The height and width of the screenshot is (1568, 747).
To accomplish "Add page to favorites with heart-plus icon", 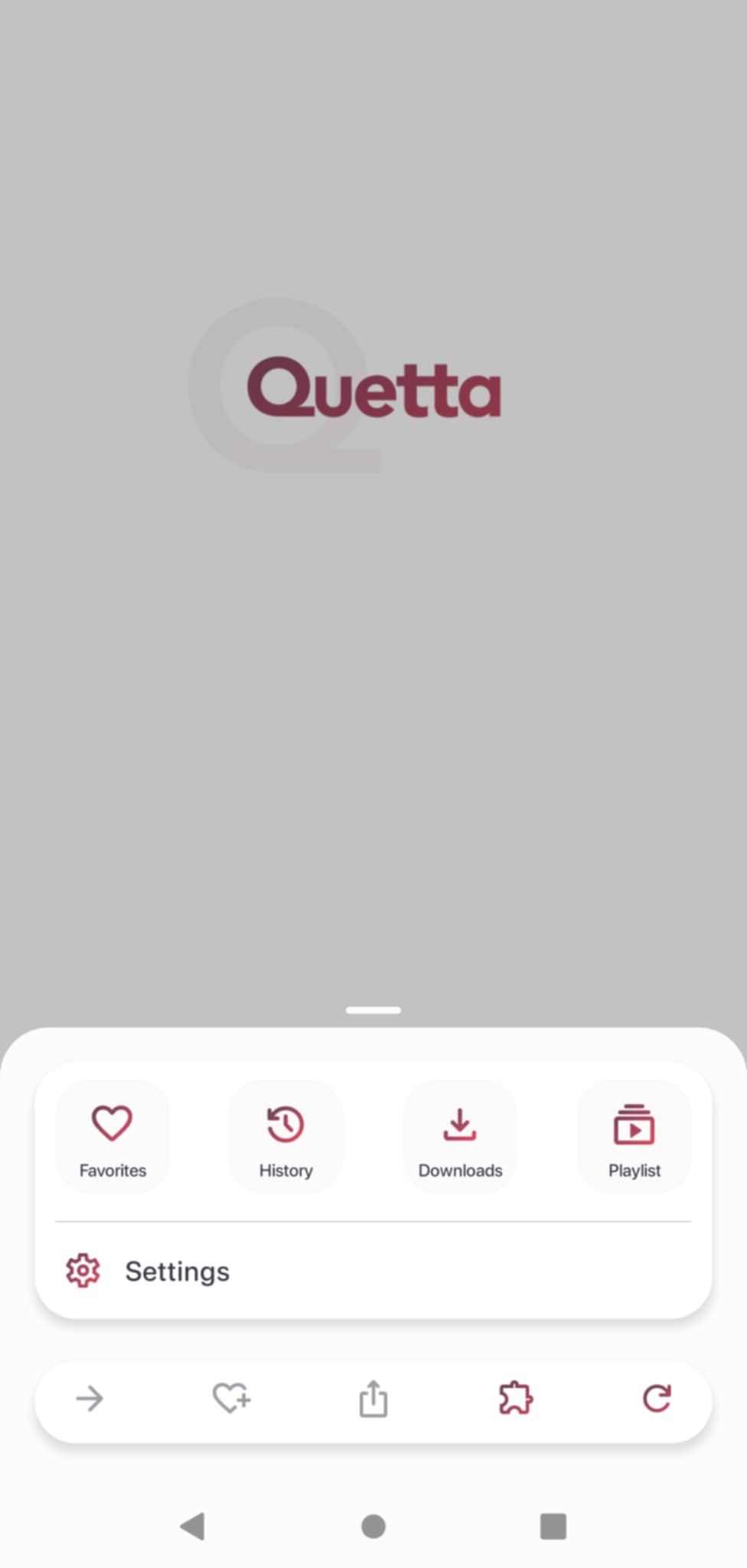I will click(x=231, y=1399).
